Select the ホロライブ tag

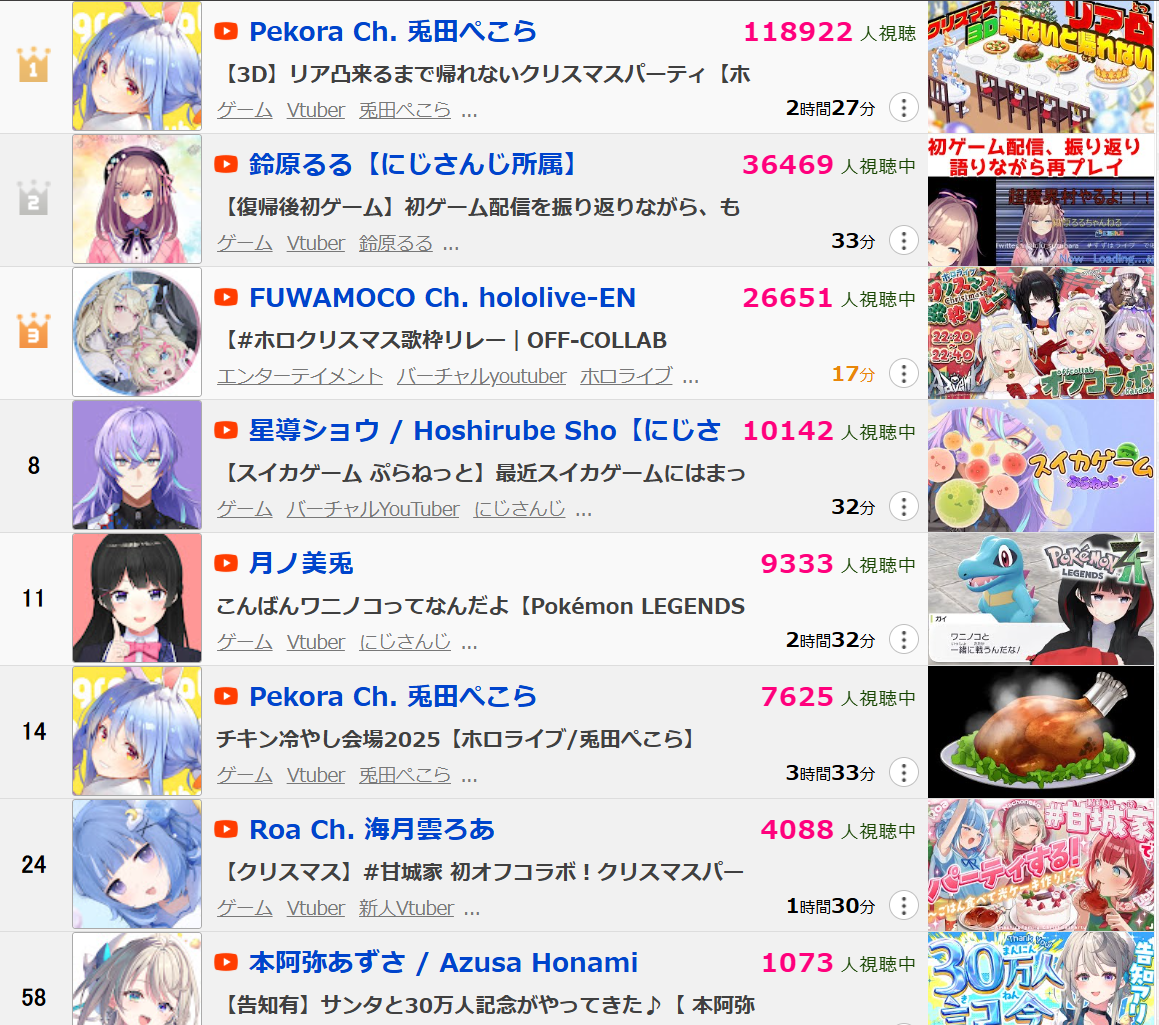[626, 376]
